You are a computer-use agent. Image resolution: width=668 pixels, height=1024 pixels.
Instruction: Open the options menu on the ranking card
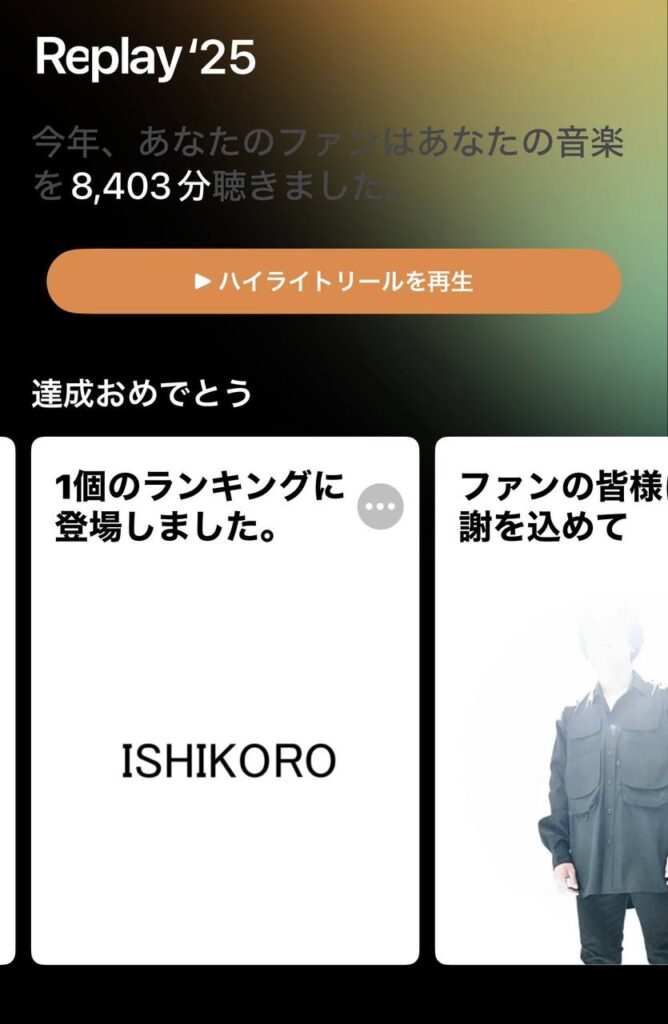[380, 507]
